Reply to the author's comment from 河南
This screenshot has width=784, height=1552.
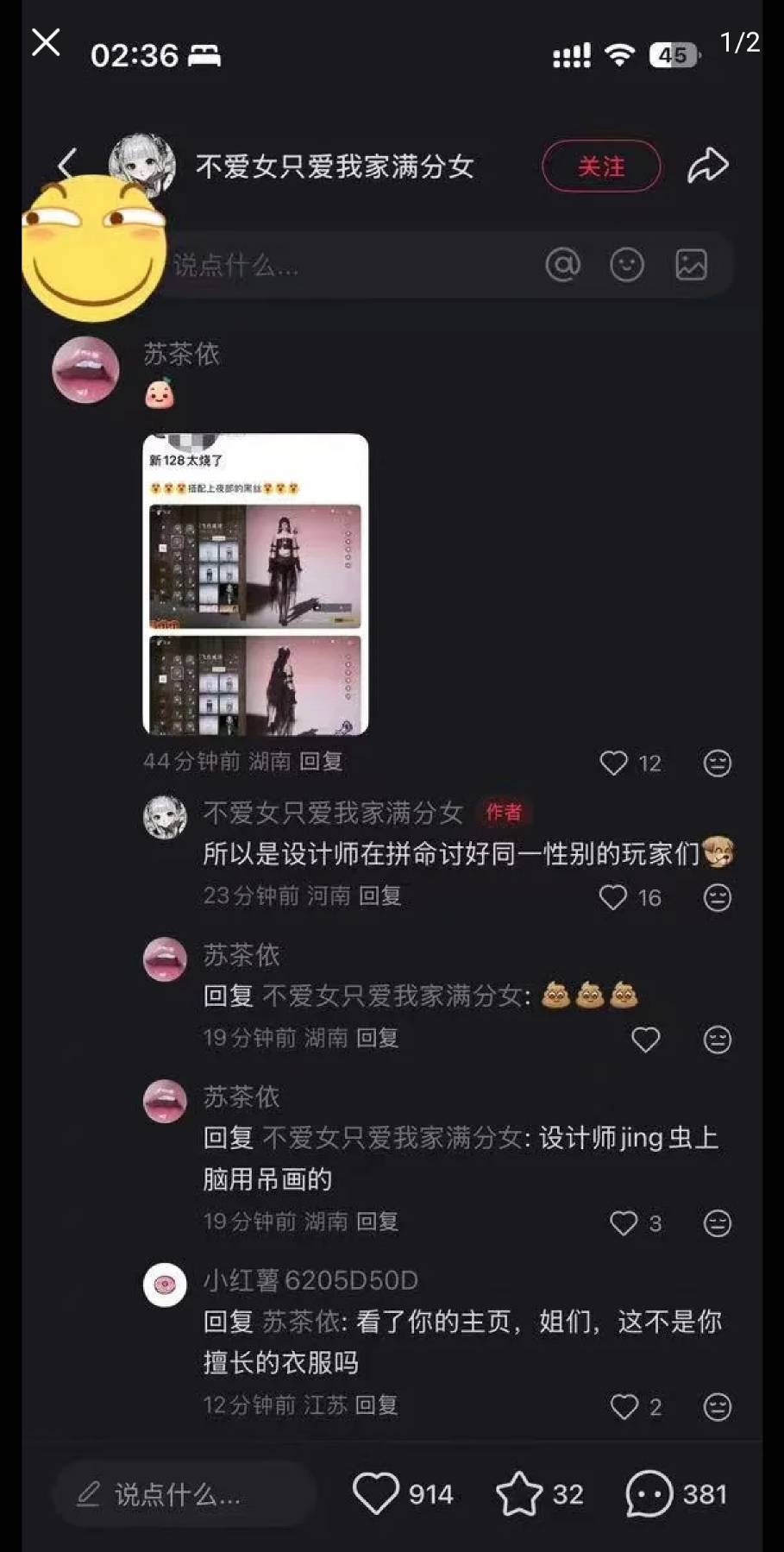tap(380, 895)
